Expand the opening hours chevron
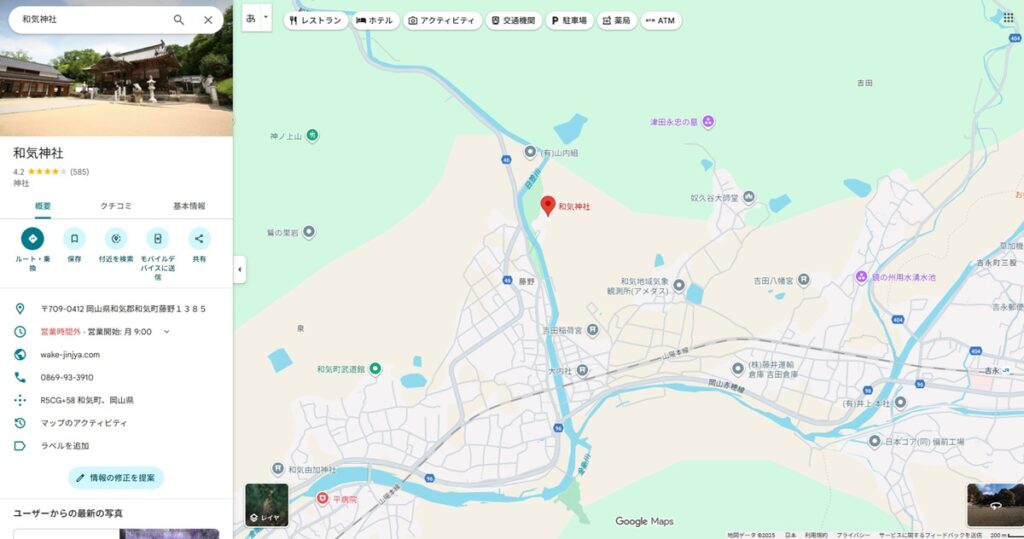 click(166, 331)
